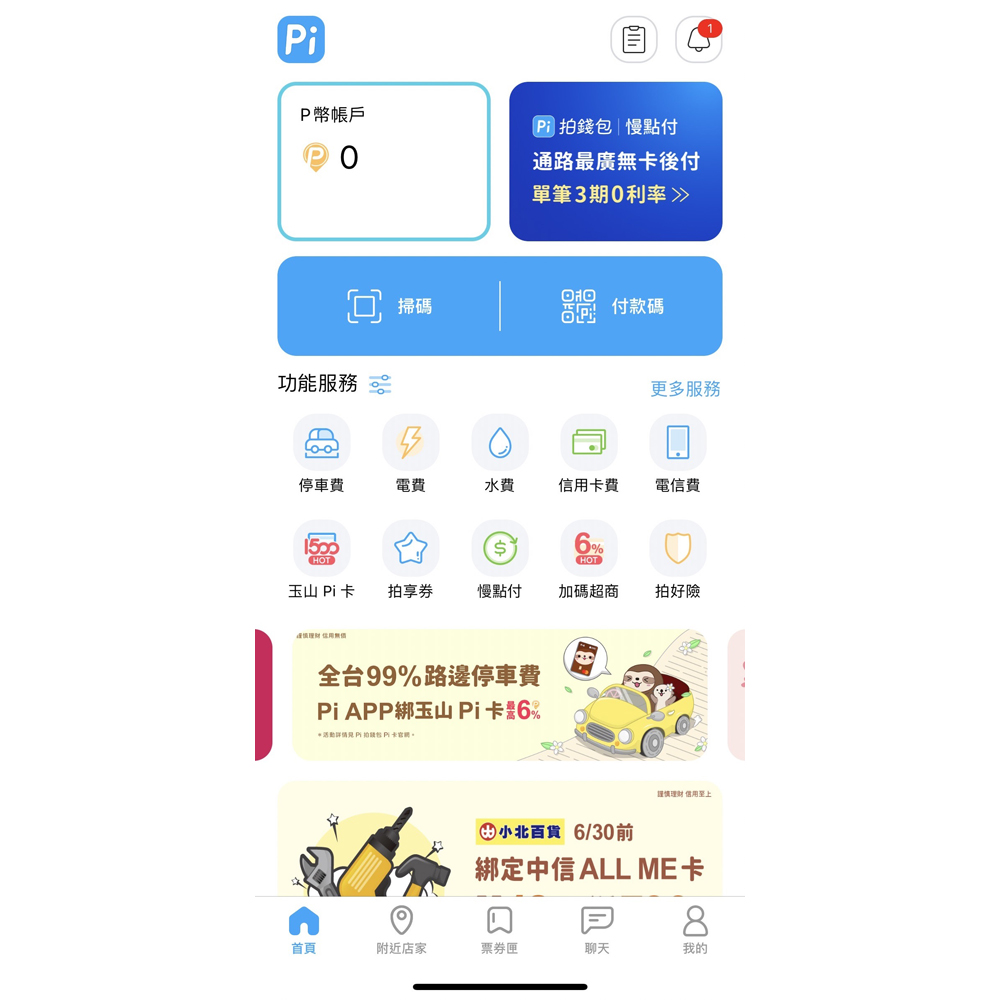1000x1000 pixels.
Task: Open 加碼超商 service
Action: (x=589, y=560)
